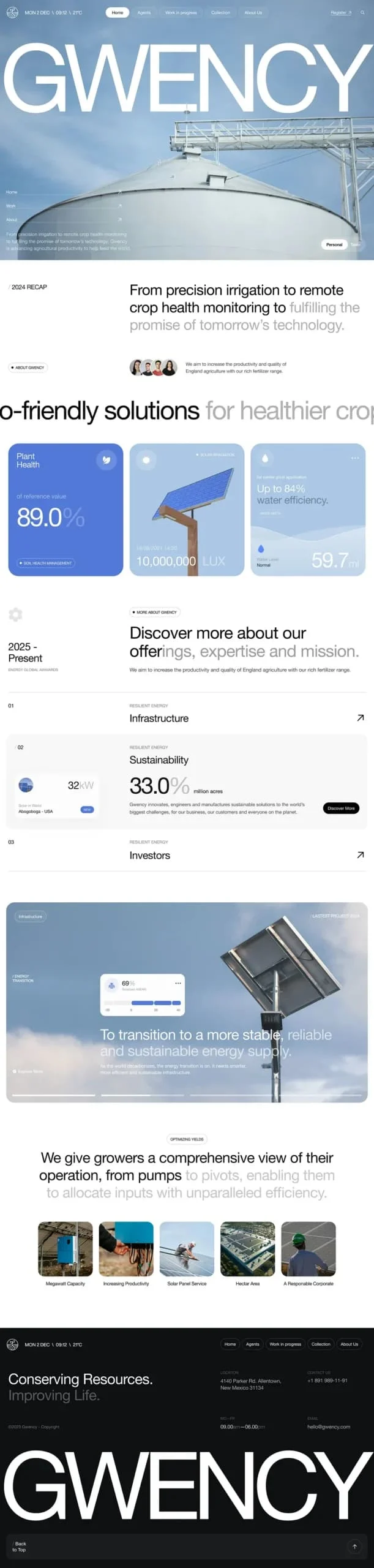The image size is (374, 1568).
Task: Open the 69% widget overflow menu
Action: point(178,983)
